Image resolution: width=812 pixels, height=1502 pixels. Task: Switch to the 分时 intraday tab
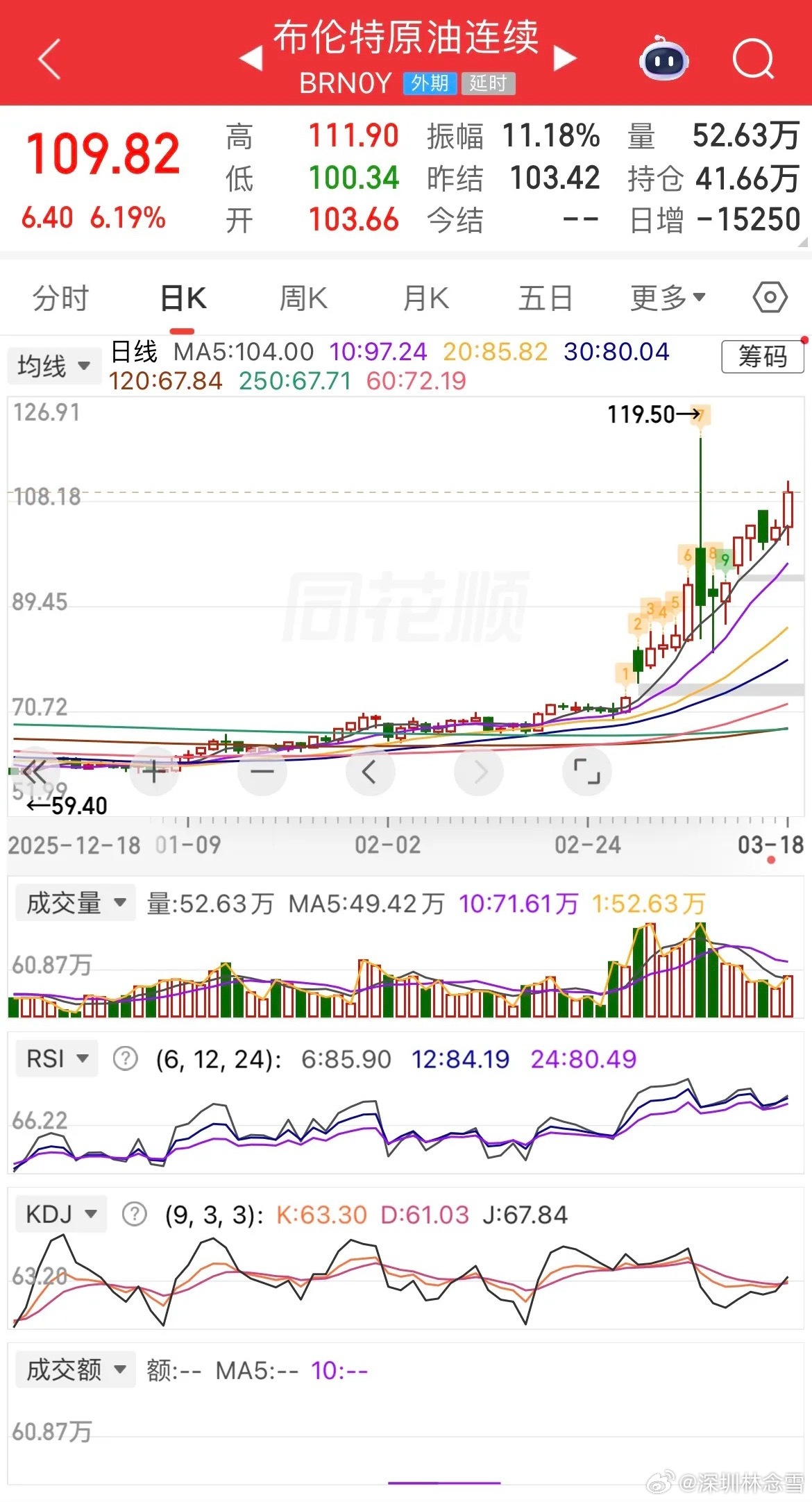58,296
